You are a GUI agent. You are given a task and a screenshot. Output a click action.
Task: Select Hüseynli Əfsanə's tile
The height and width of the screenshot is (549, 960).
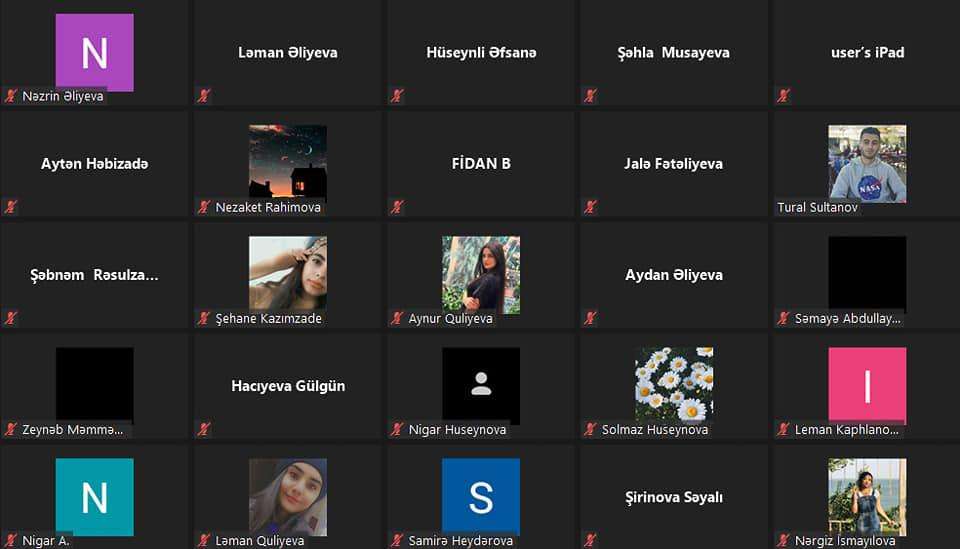(x=481, y=52)
